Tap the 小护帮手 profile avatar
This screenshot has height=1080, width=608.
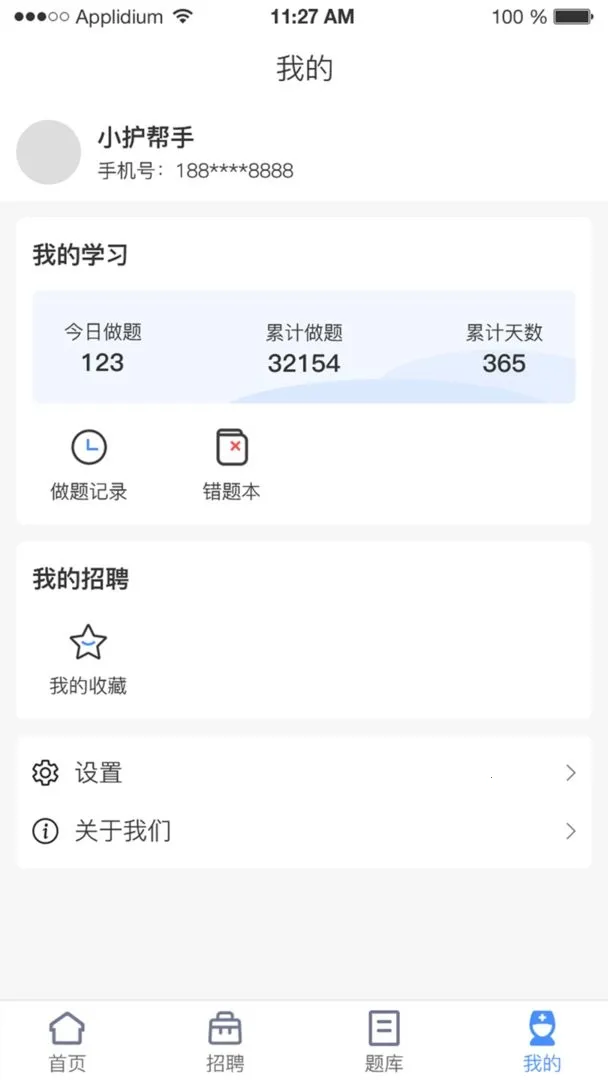point(49,152)
